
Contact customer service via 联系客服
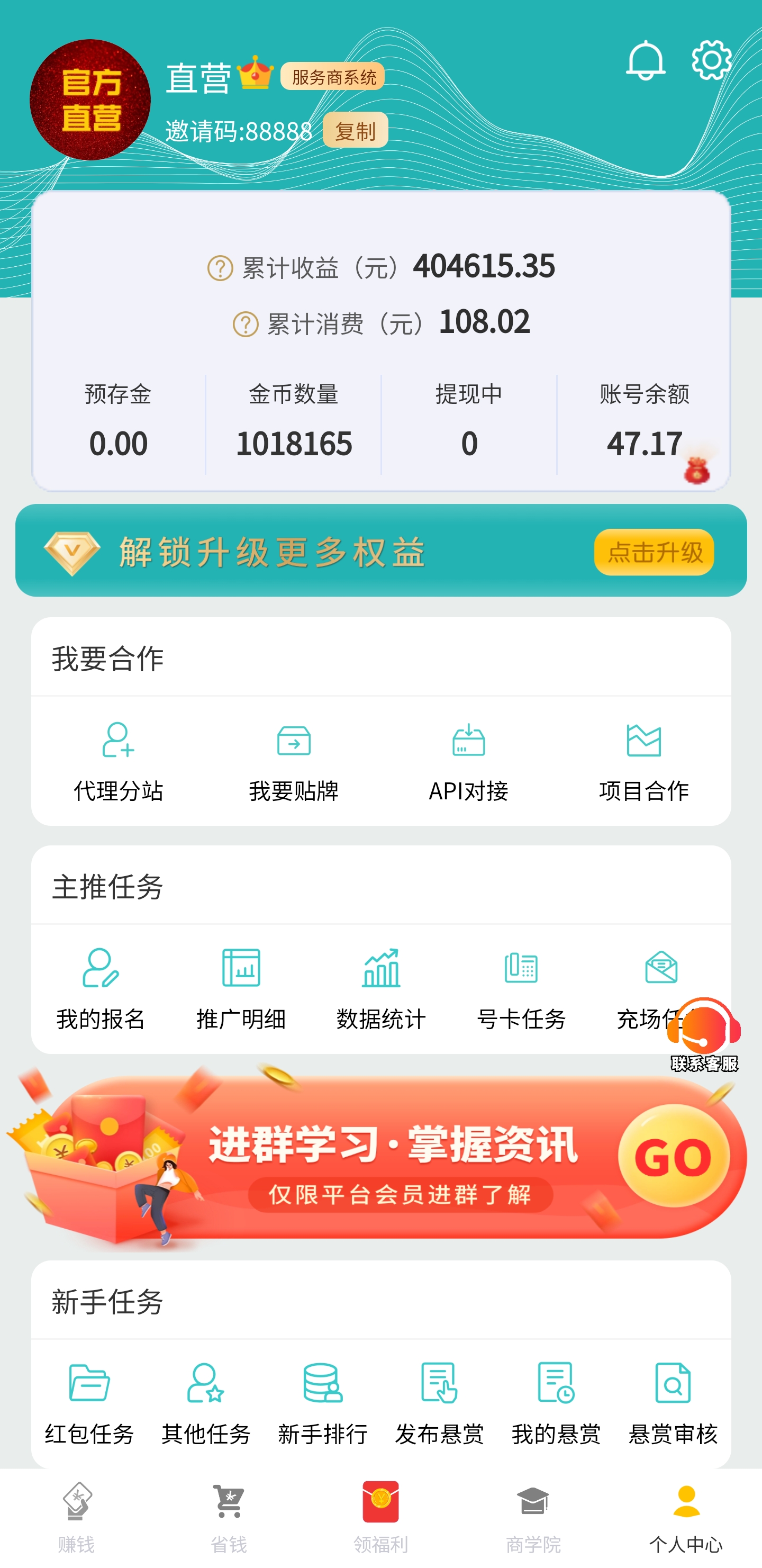tap(704, 1035)
